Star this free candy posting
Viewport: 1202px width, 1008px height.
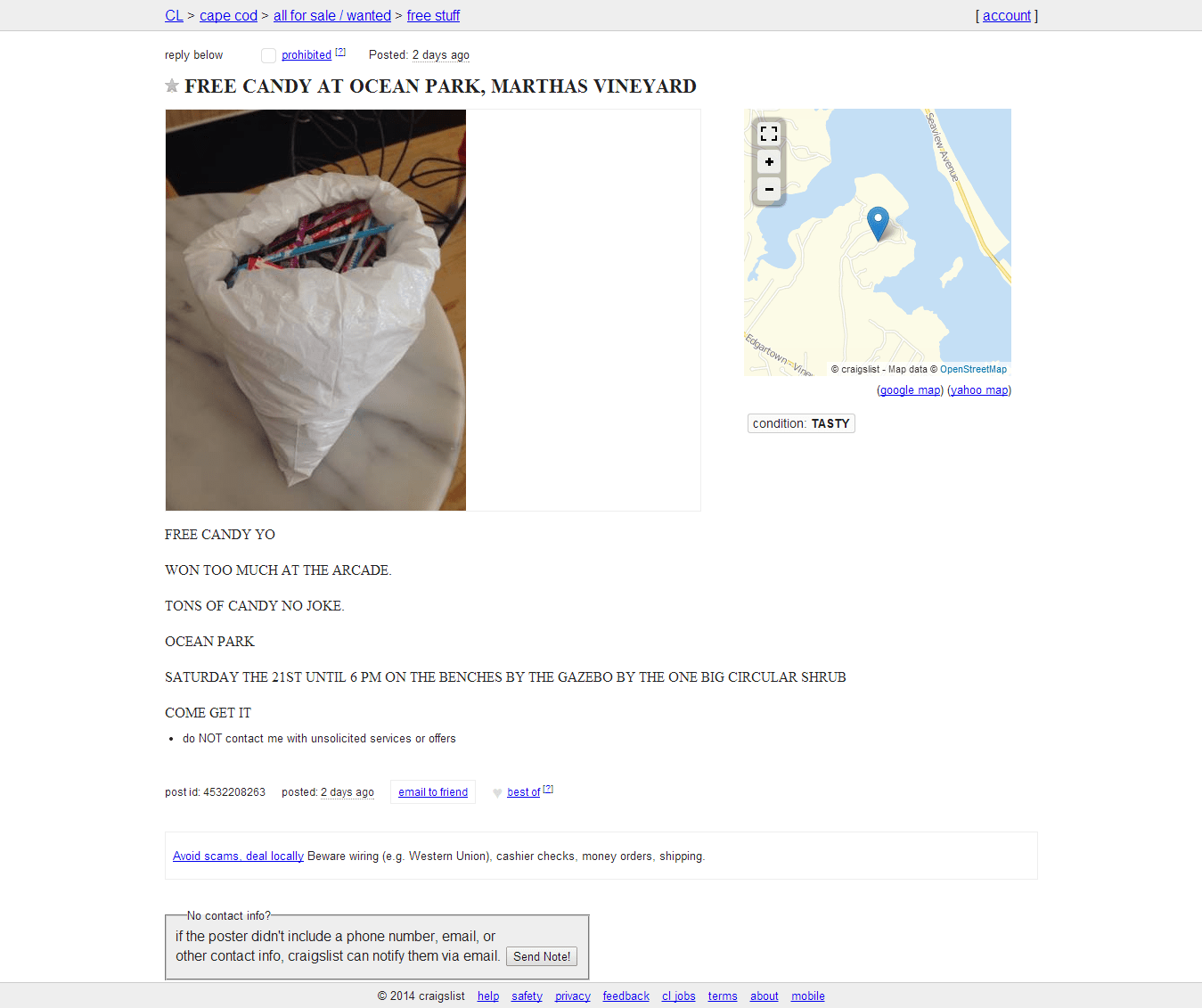(x=172, y=86)
